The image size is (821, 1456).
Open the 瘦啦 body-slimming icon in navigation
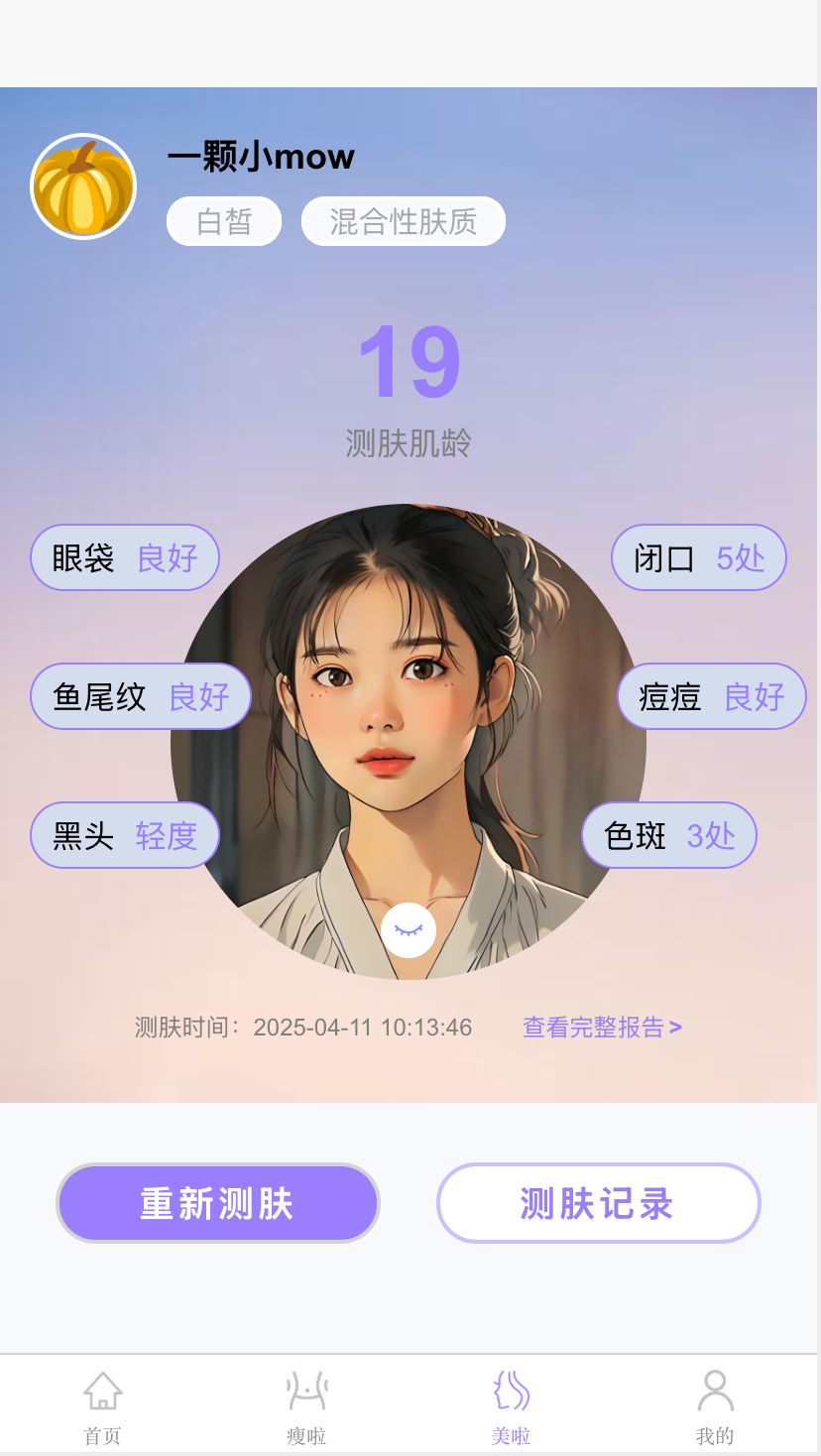pos(305,1393)
